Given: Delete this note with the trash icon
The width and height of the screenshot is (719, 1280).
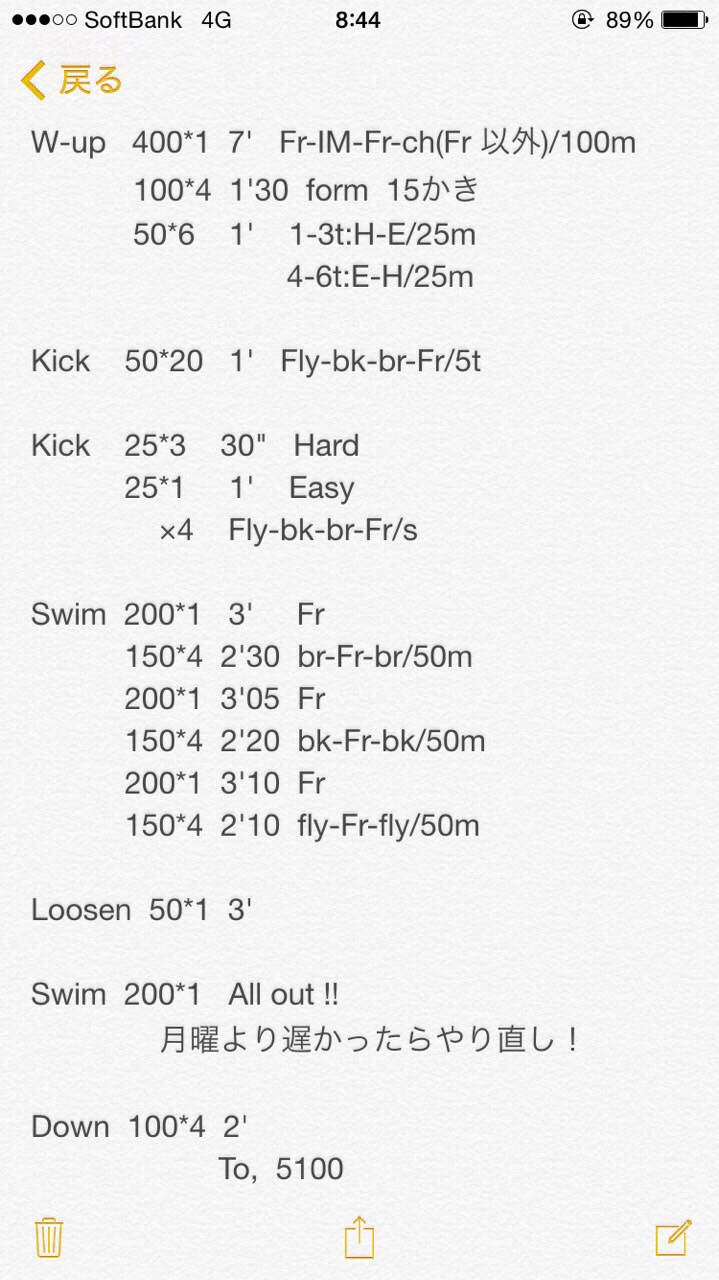Looking at the screenshot, I should pos(49,1238).
